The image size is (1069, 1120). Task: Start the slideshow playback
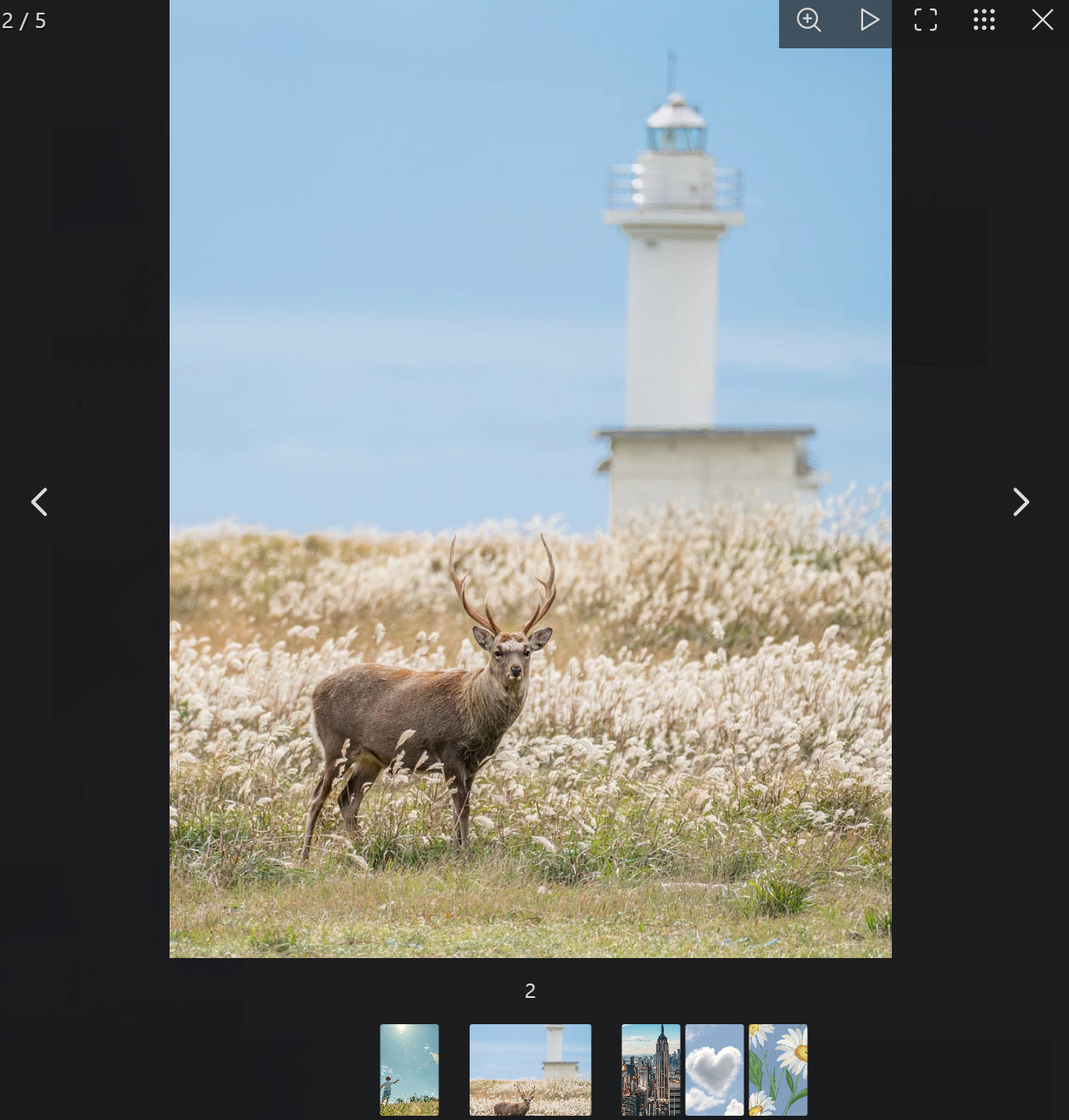coord(869,20)
